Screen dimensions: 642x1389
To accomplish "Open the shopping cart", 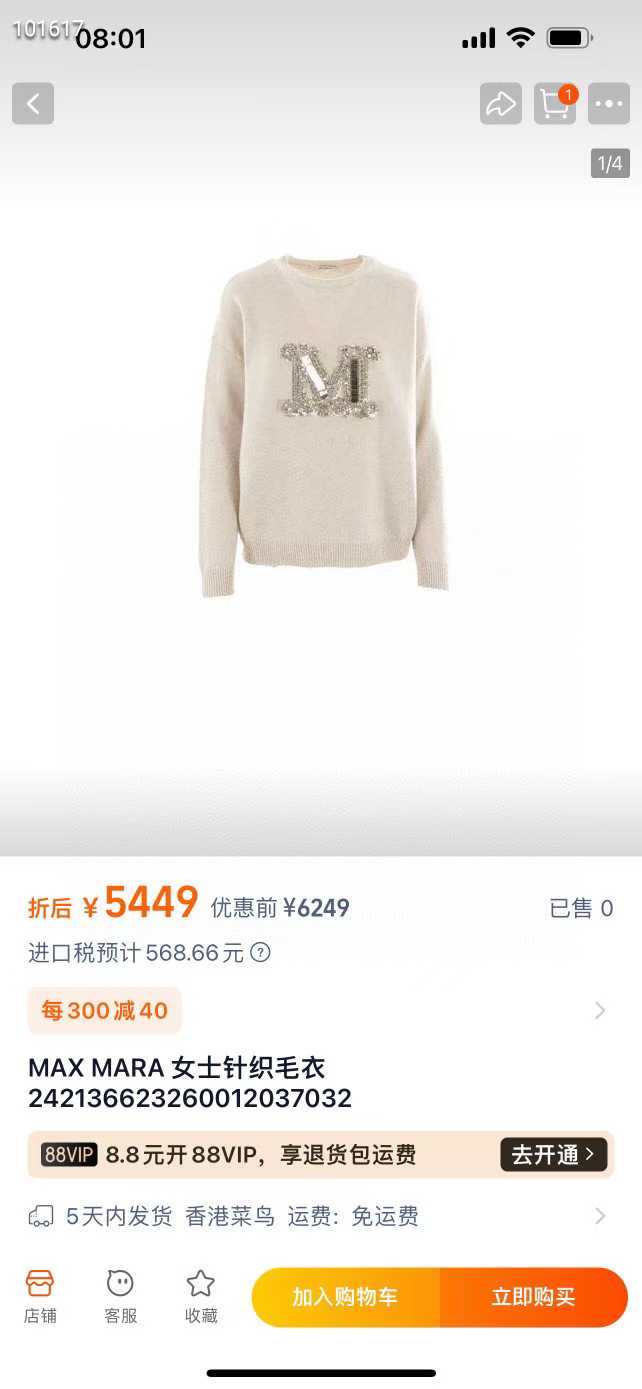I will pyautogui.click(x=554, y=104).
